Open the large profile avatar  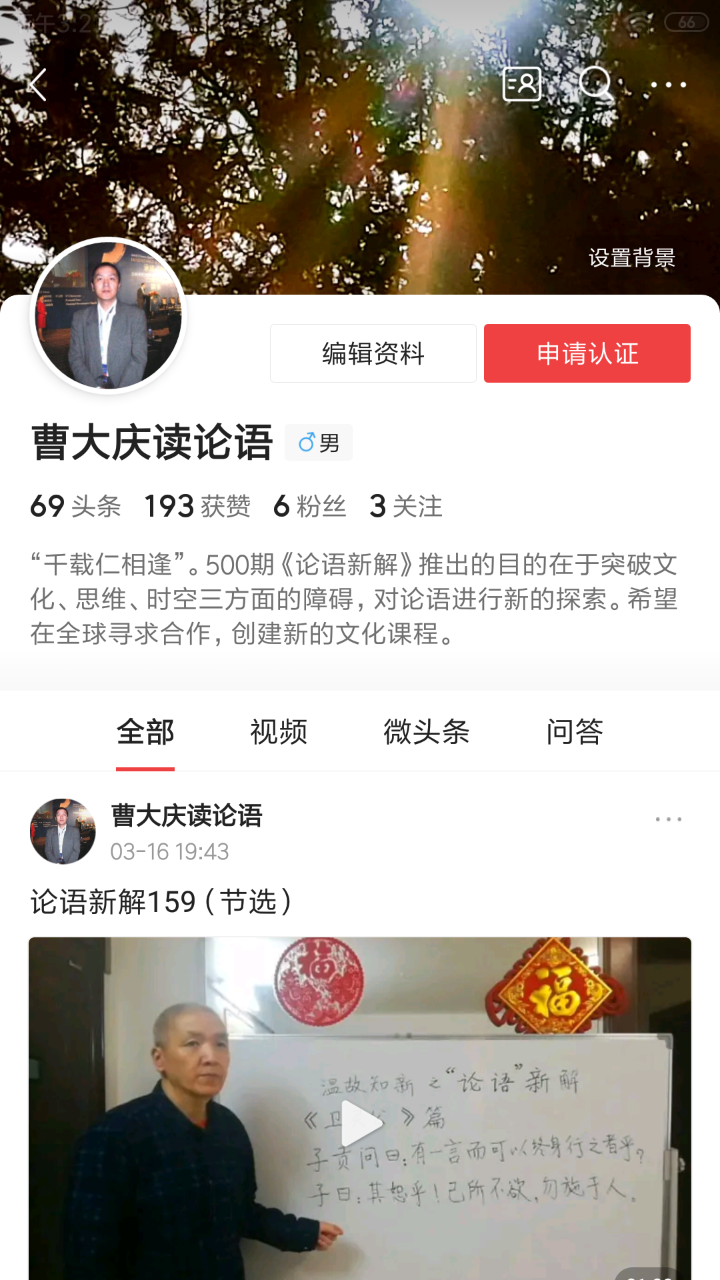[x=108, y=316]
